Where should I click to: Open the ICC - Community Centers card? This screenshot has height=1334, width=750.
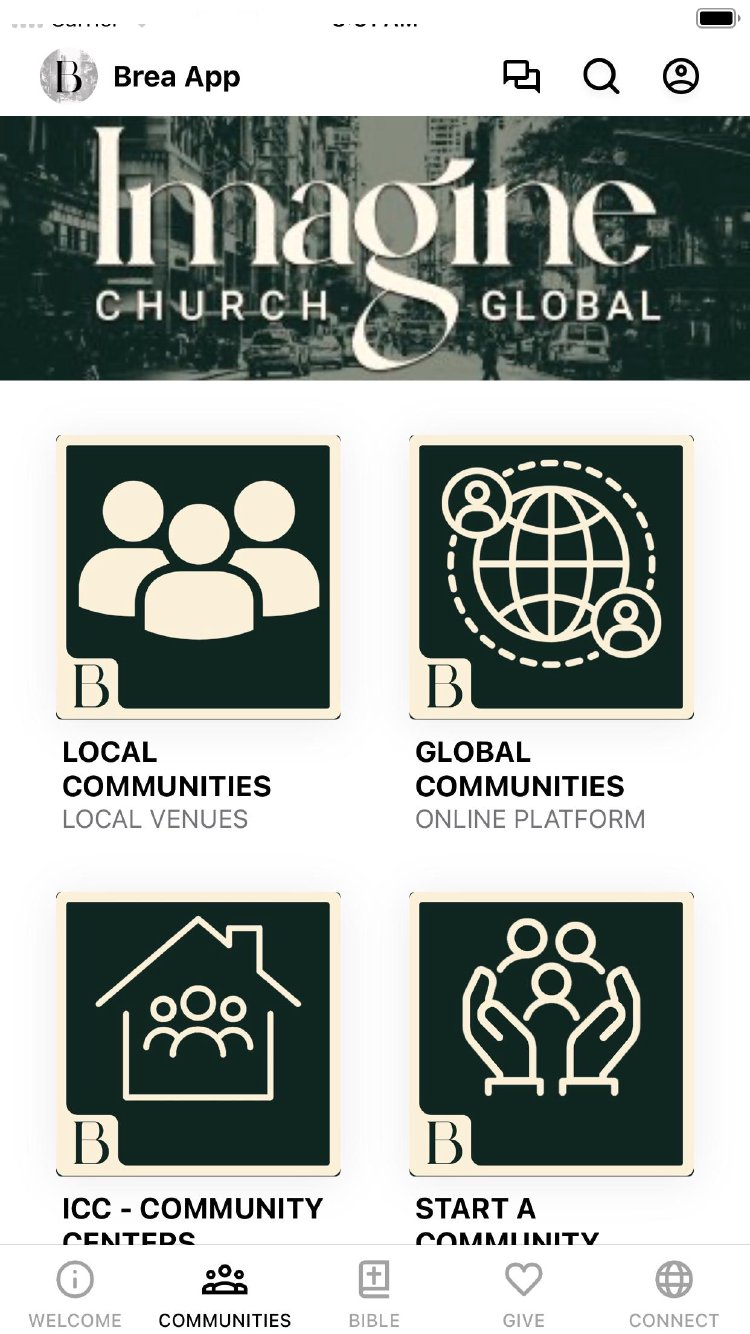point(199,1034)
